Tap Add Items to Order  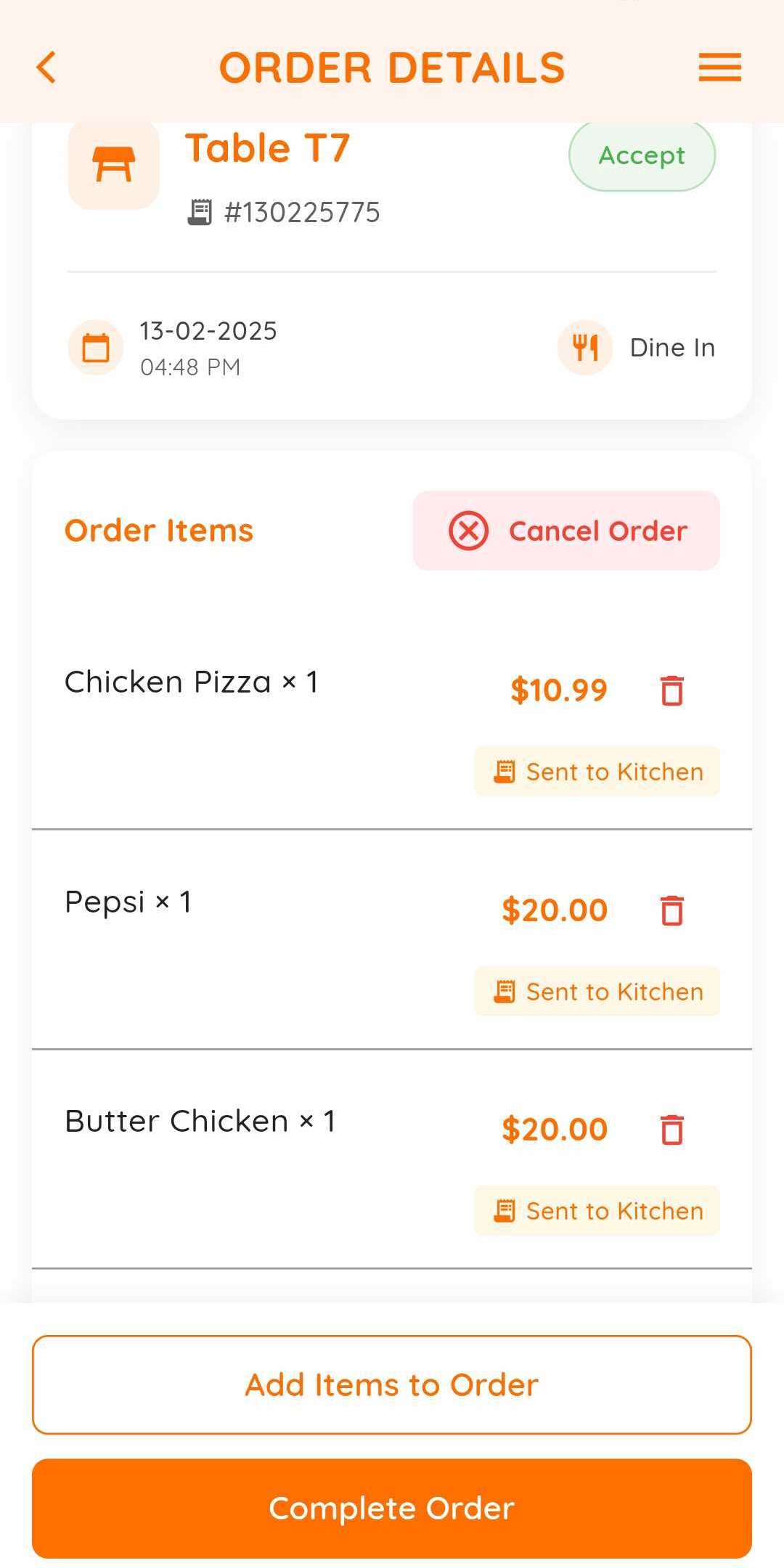[x=392, y=1384]
